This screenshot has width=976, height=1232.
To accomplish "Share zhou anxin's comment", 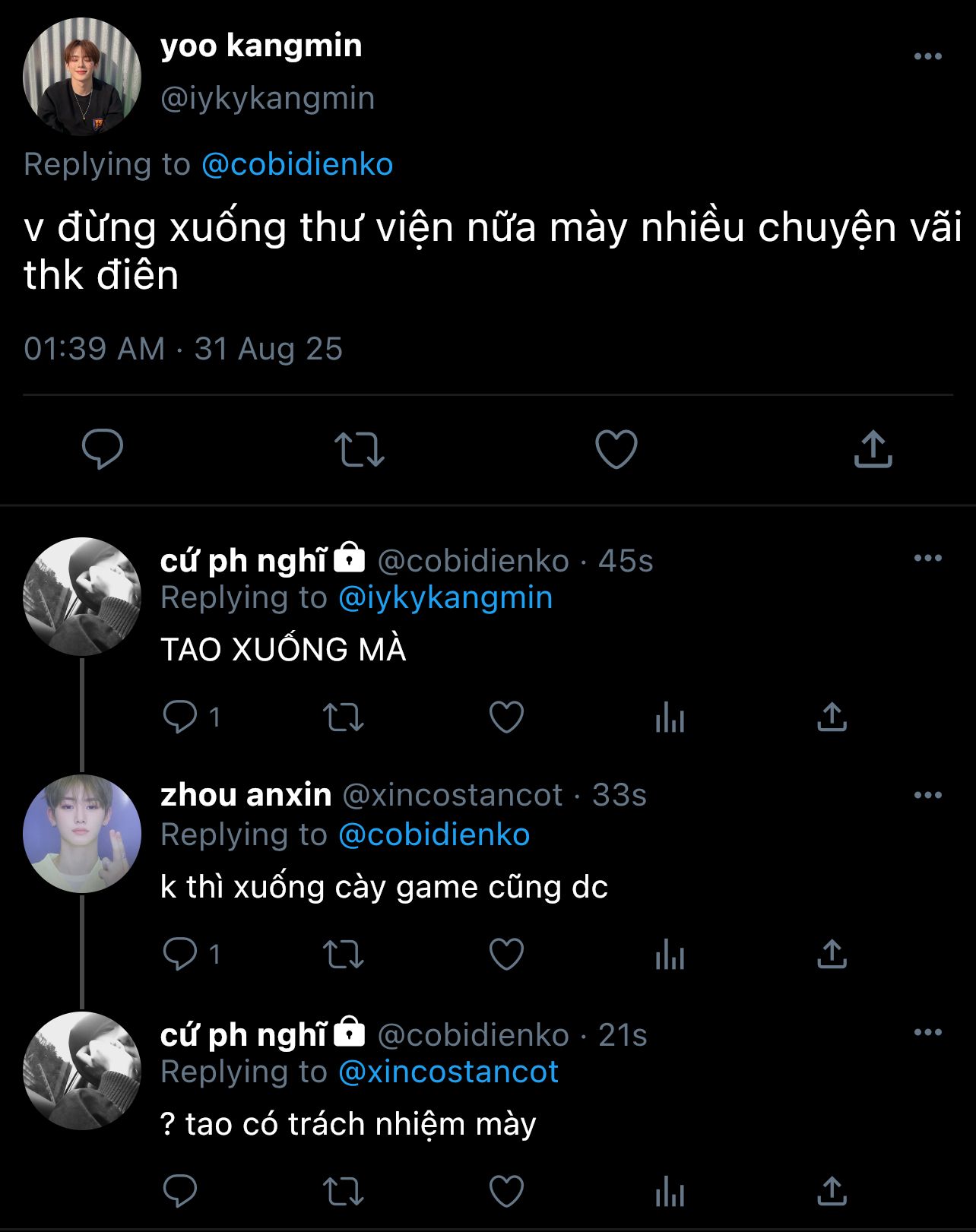I will [x=832, y=953].
